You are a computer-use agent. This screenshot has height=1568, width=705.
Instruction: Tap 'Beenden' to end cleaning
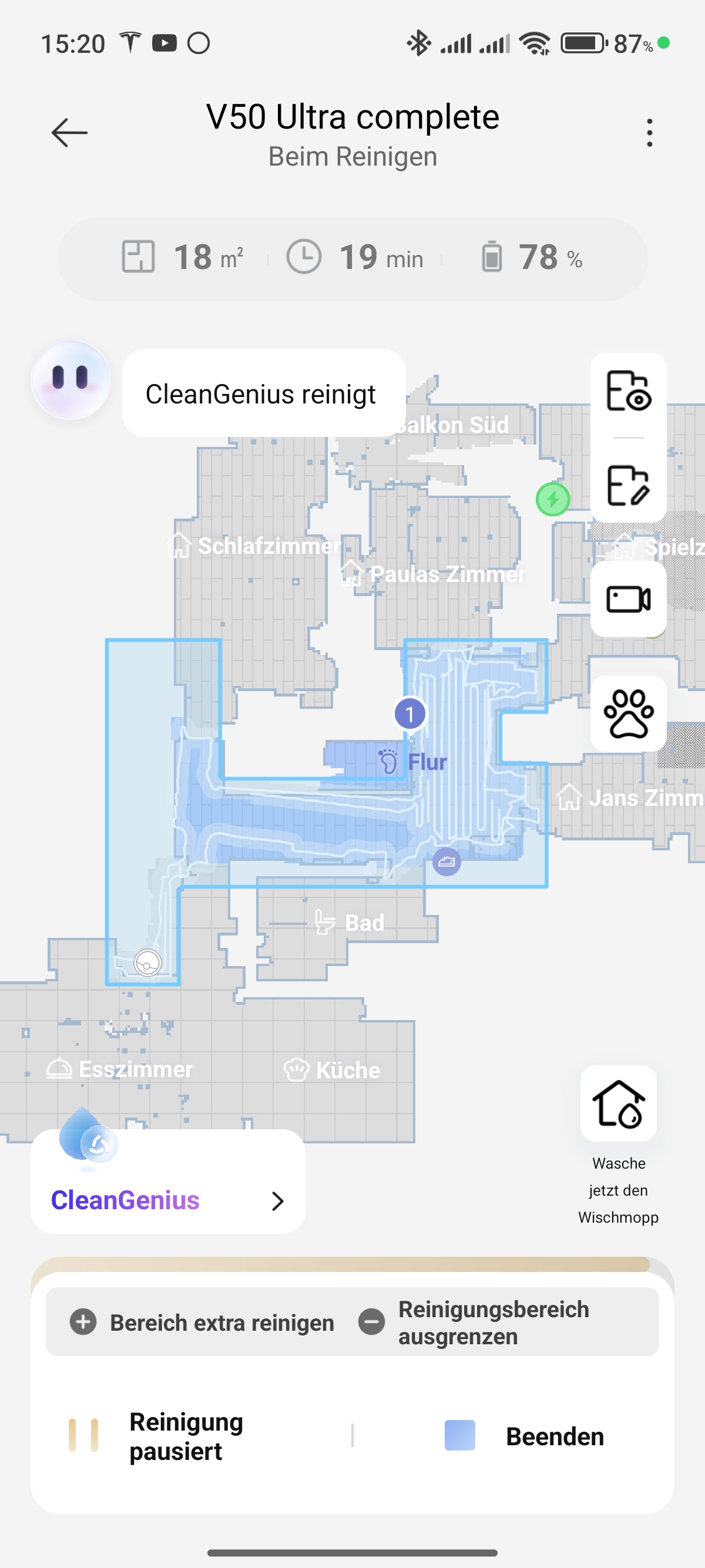tap(523, 1436)
